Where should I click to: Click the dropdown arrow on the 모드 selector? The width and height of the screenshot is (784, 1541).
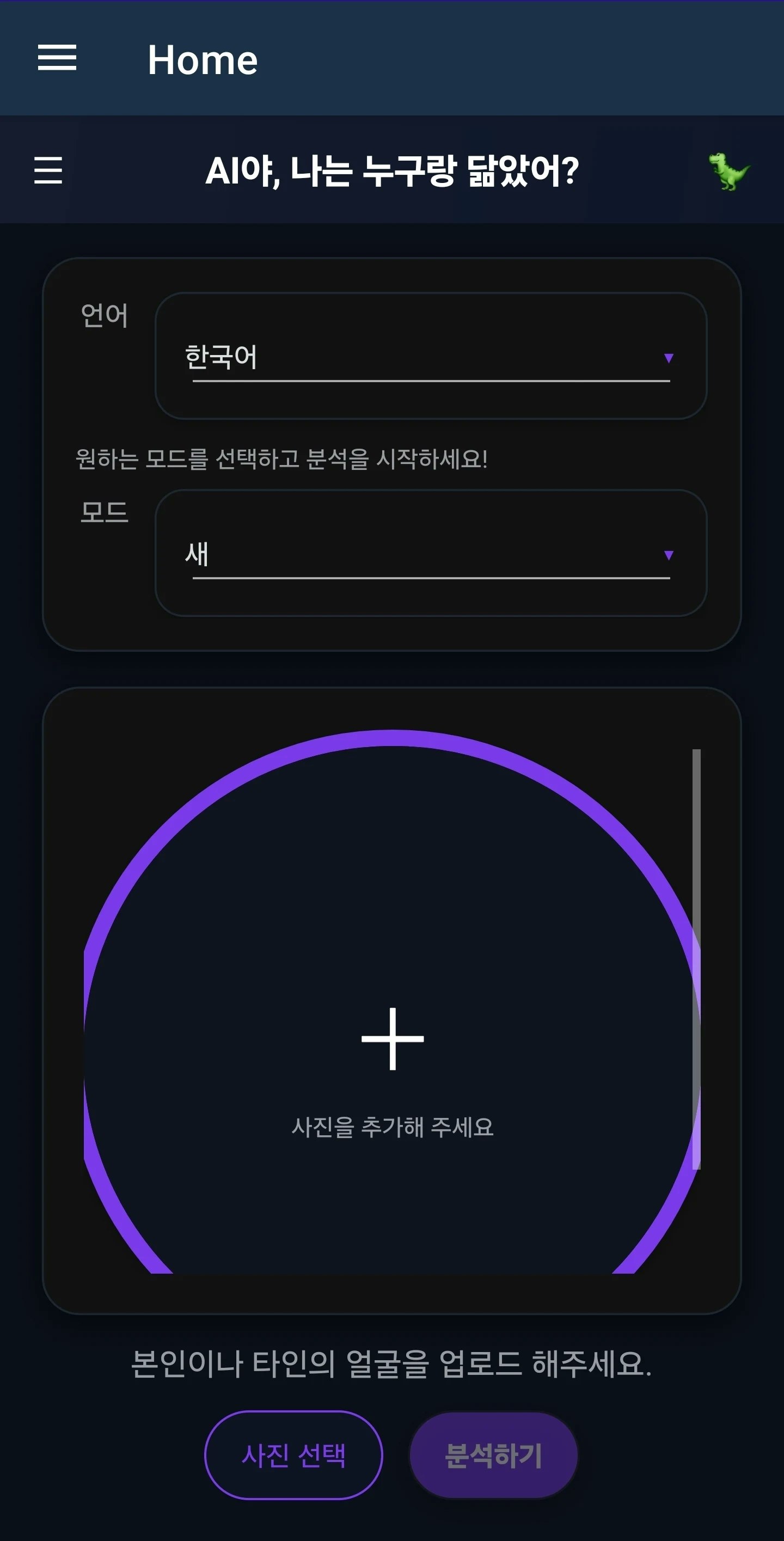tap(668, 557)
